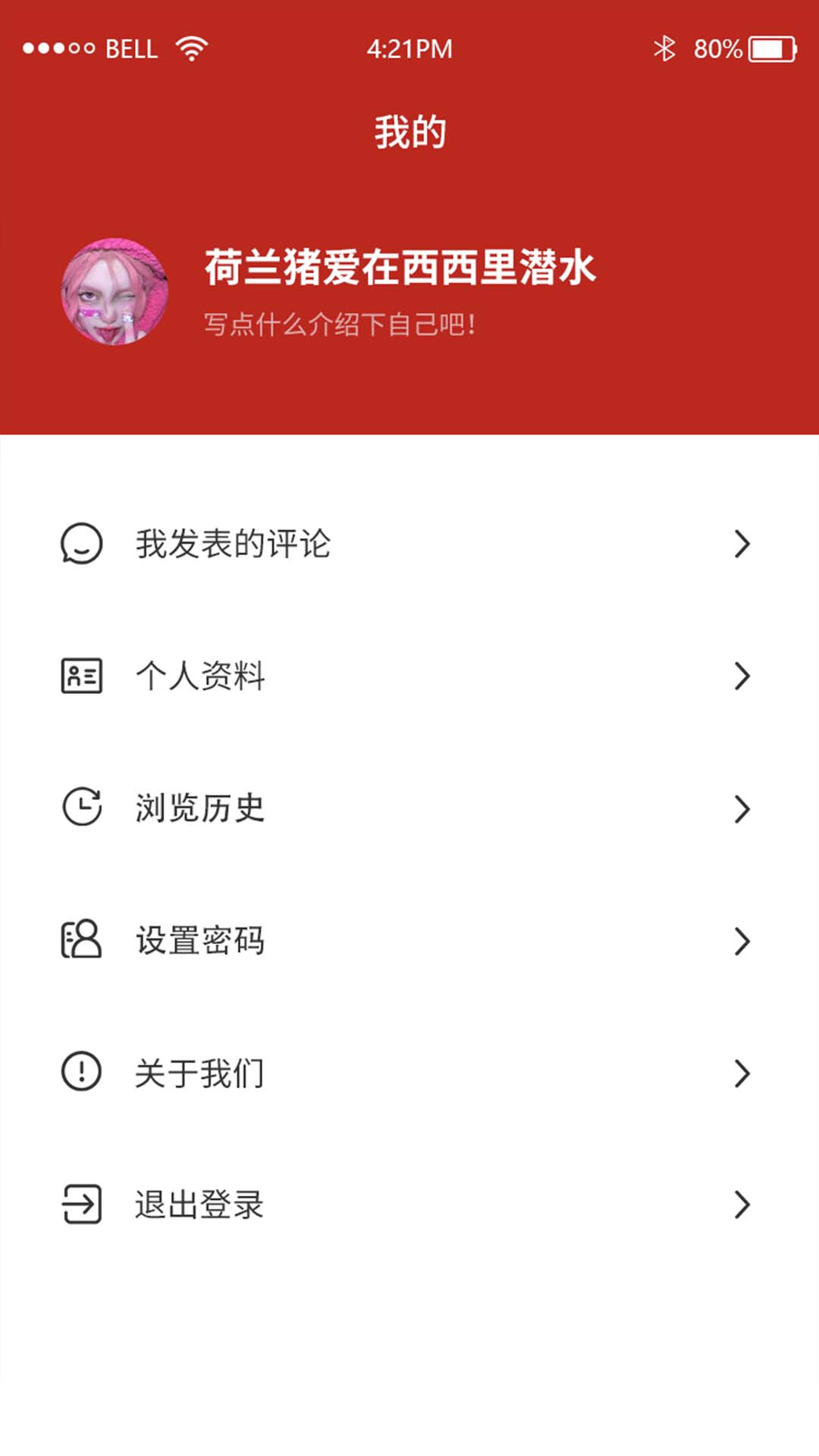Select 退出登录 to log out
Screen dimensions: 819x1456
pos(200,1205)
